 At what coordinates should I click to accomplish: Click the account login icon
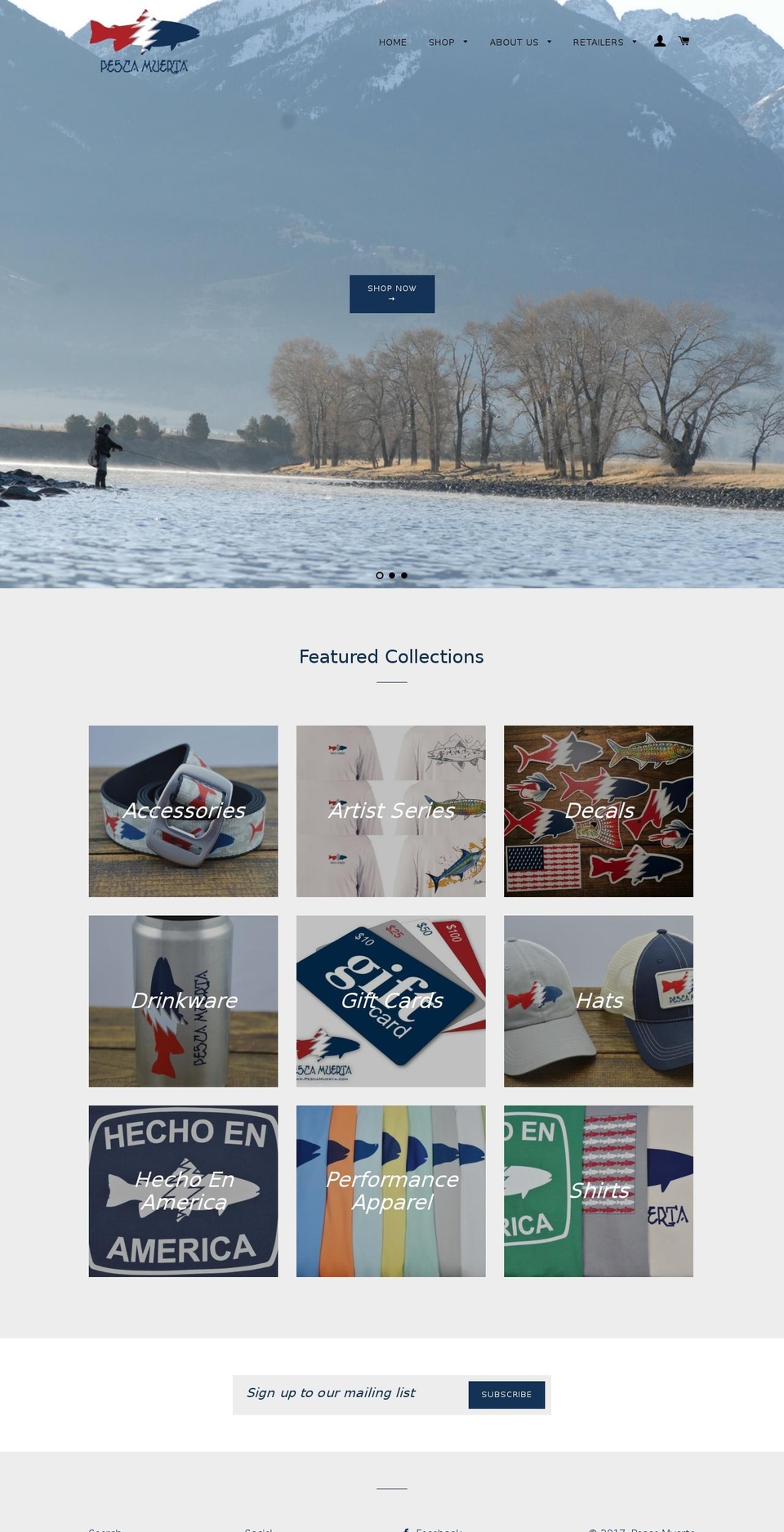660,40
